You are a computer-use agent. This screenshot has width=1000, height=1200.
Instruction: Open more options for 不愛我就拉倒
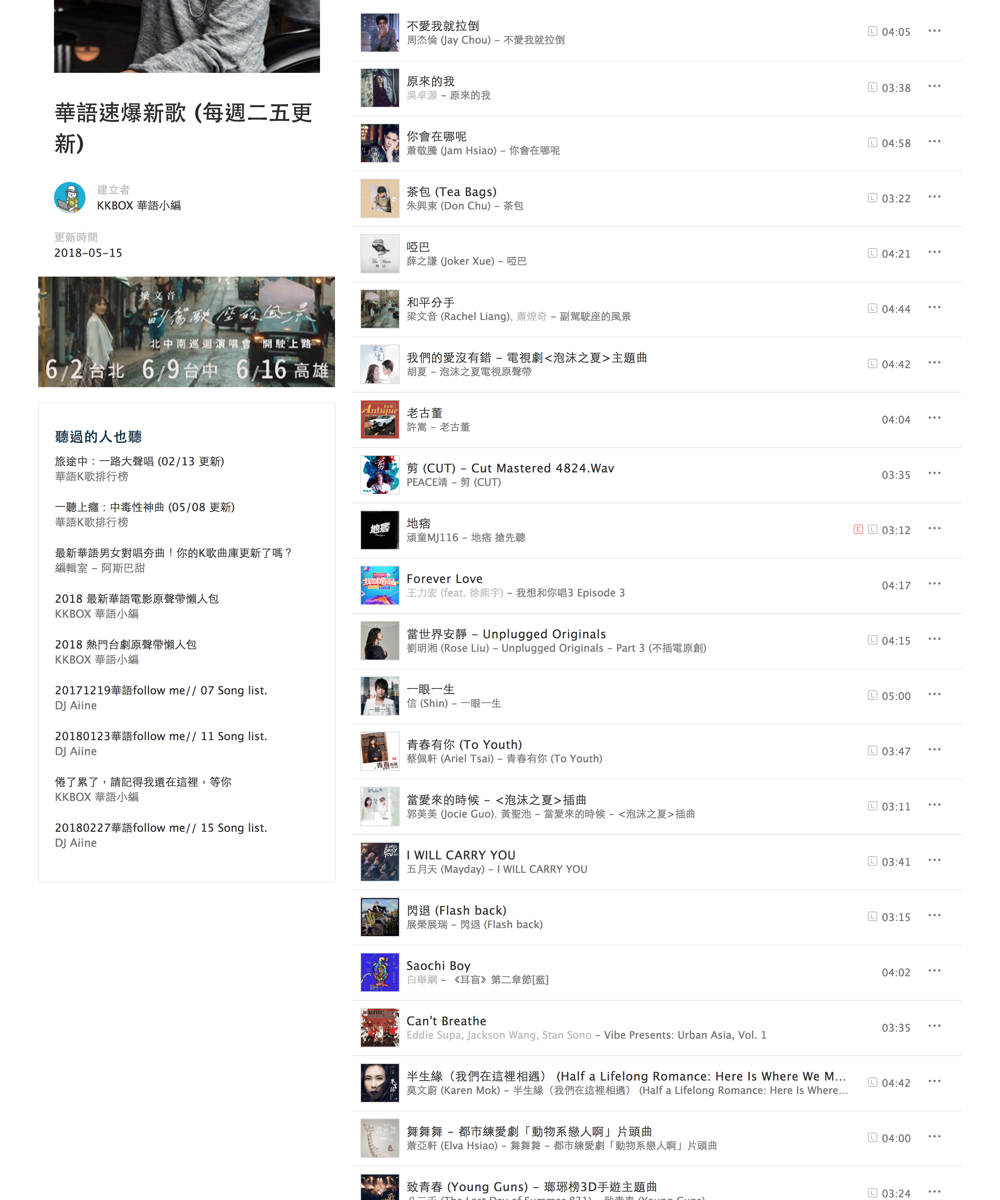click(934, 31)
